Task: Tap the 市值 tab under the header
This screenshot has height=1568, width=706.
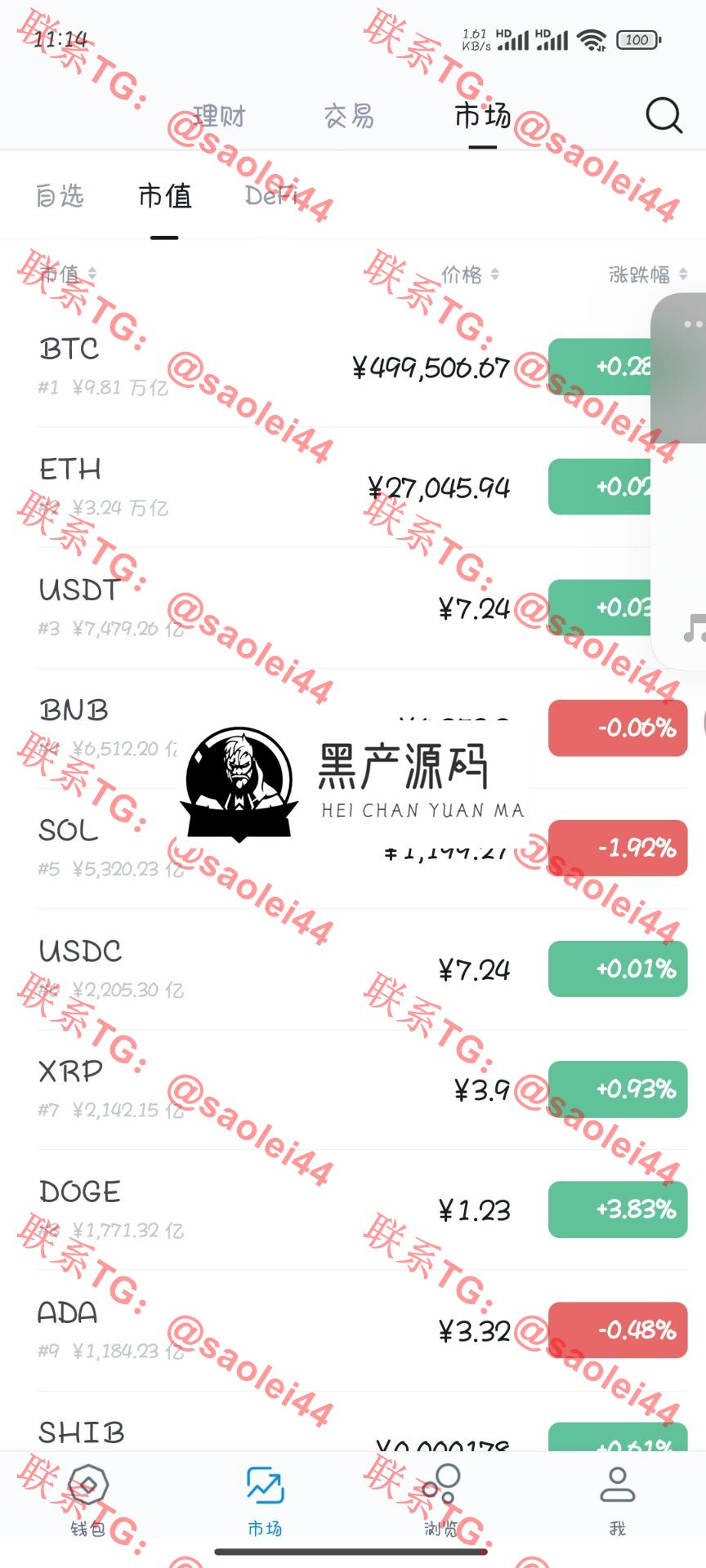Action: (x=164, y=196)
